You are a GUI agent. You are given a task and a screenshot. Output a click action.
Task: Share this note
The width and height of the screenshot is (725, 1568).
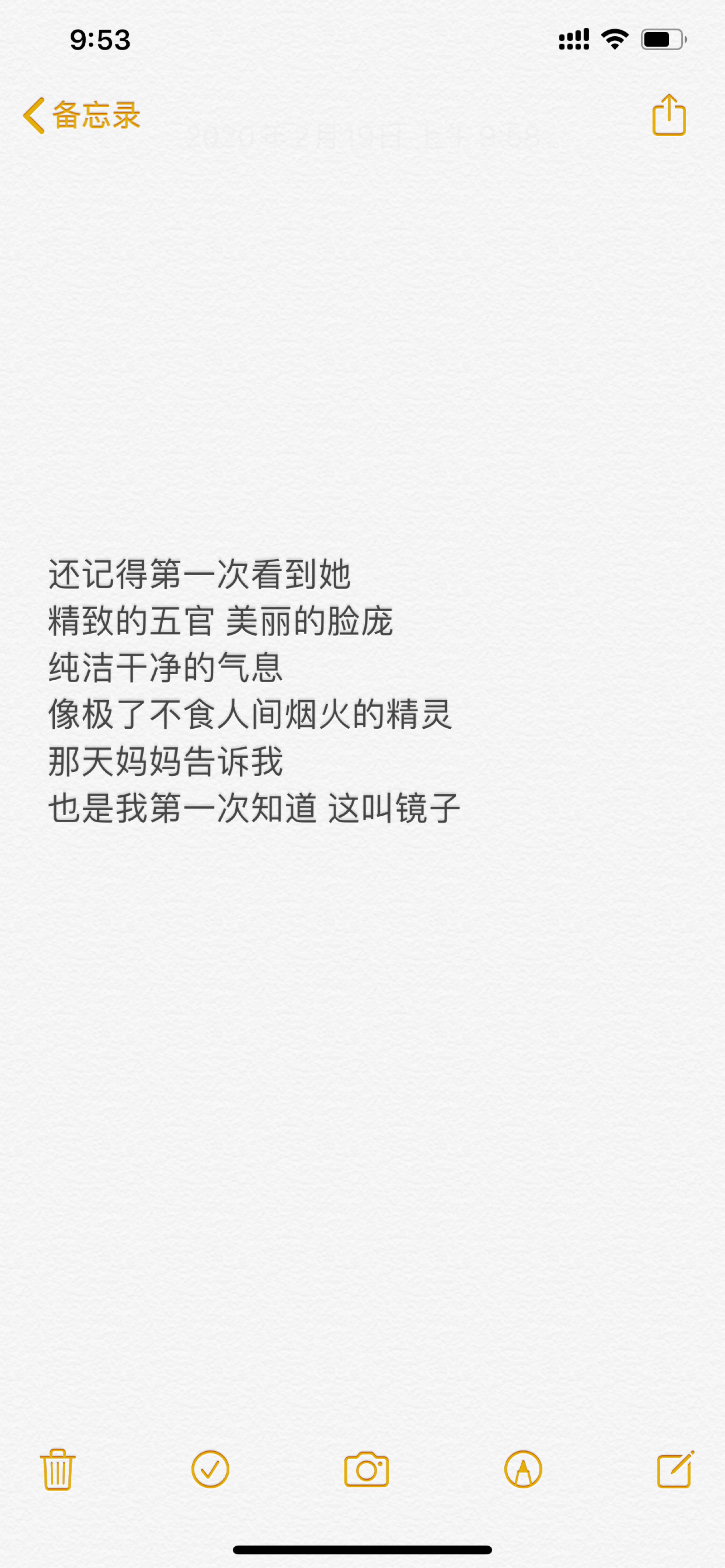click(668, 115)
